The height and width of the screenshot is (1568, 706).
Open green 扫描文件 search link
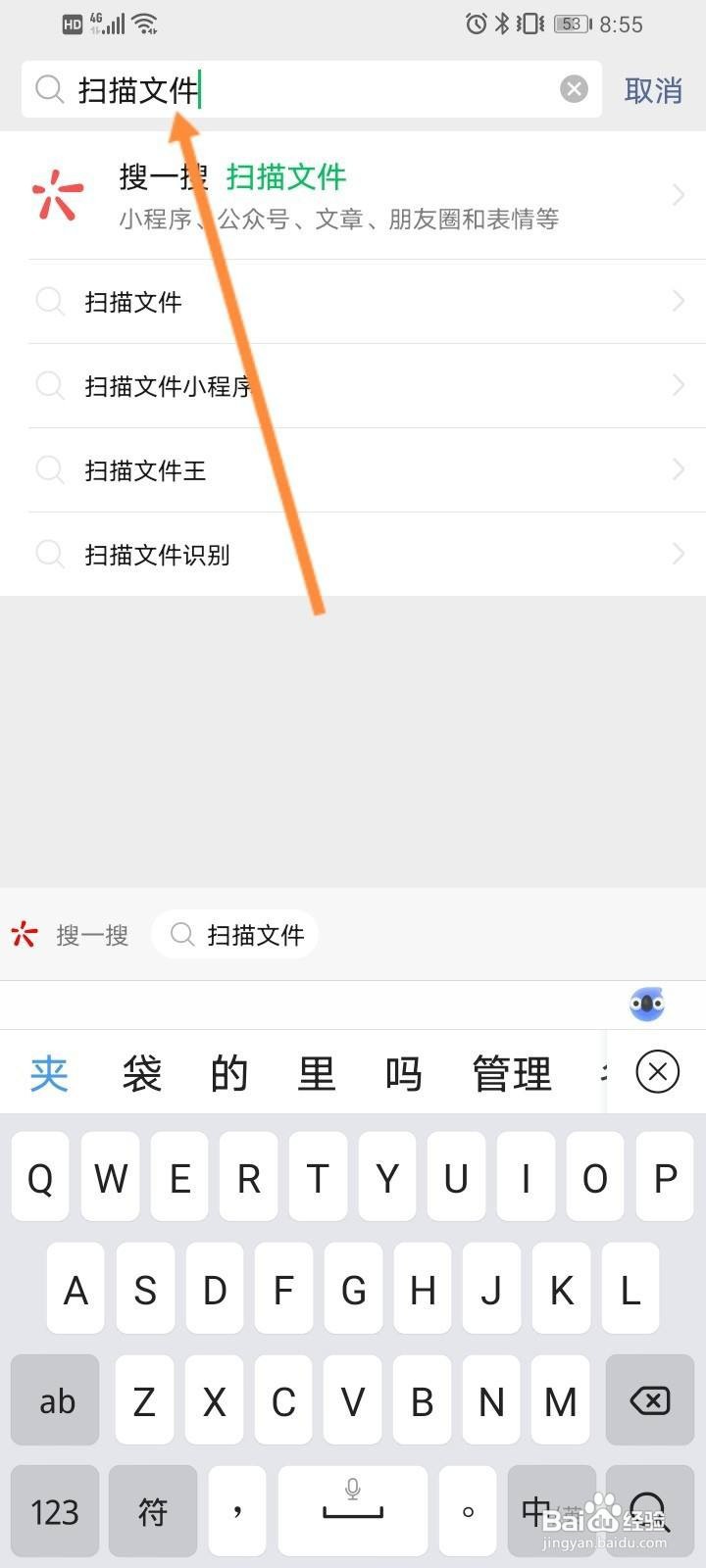[x=285, y=177]
